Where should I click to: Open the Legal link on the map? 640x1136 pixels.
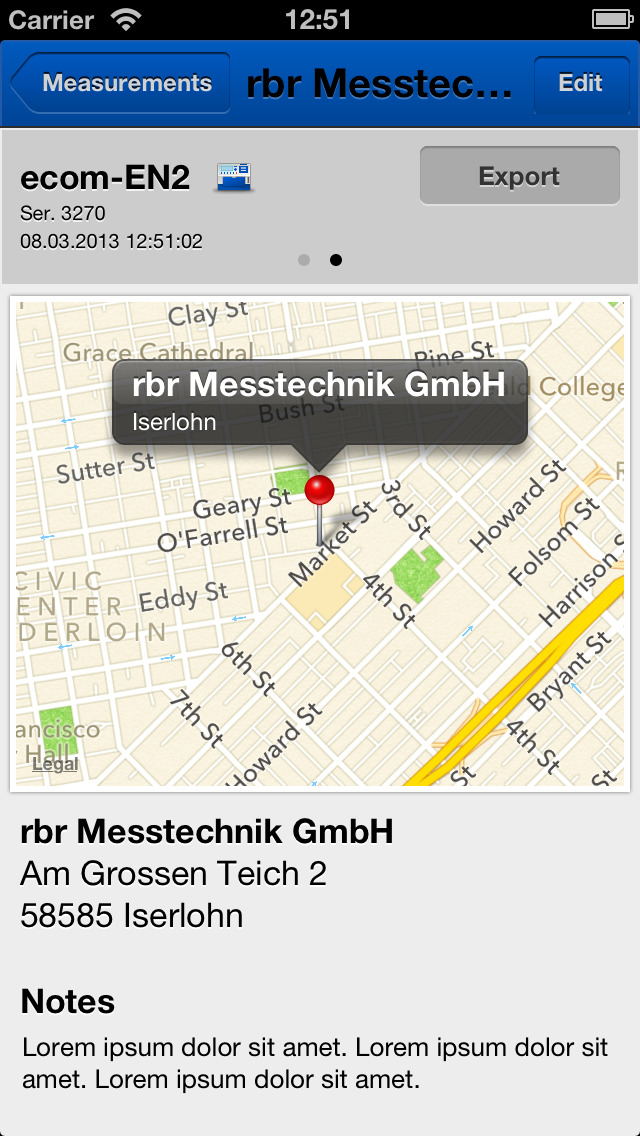55,764
